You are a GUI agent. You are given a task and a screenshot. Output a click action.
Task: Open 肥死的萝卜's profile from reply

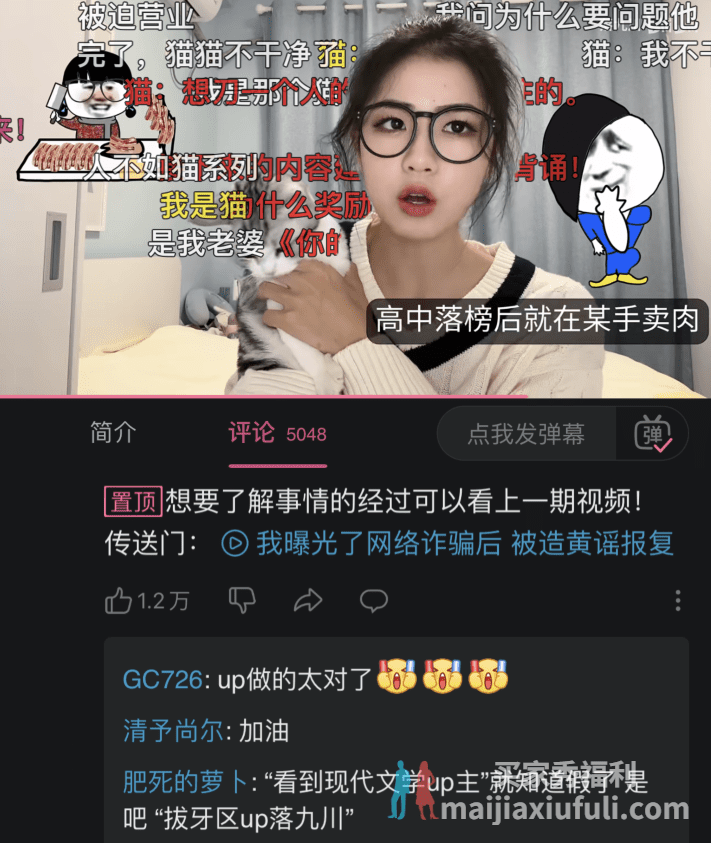187,780
